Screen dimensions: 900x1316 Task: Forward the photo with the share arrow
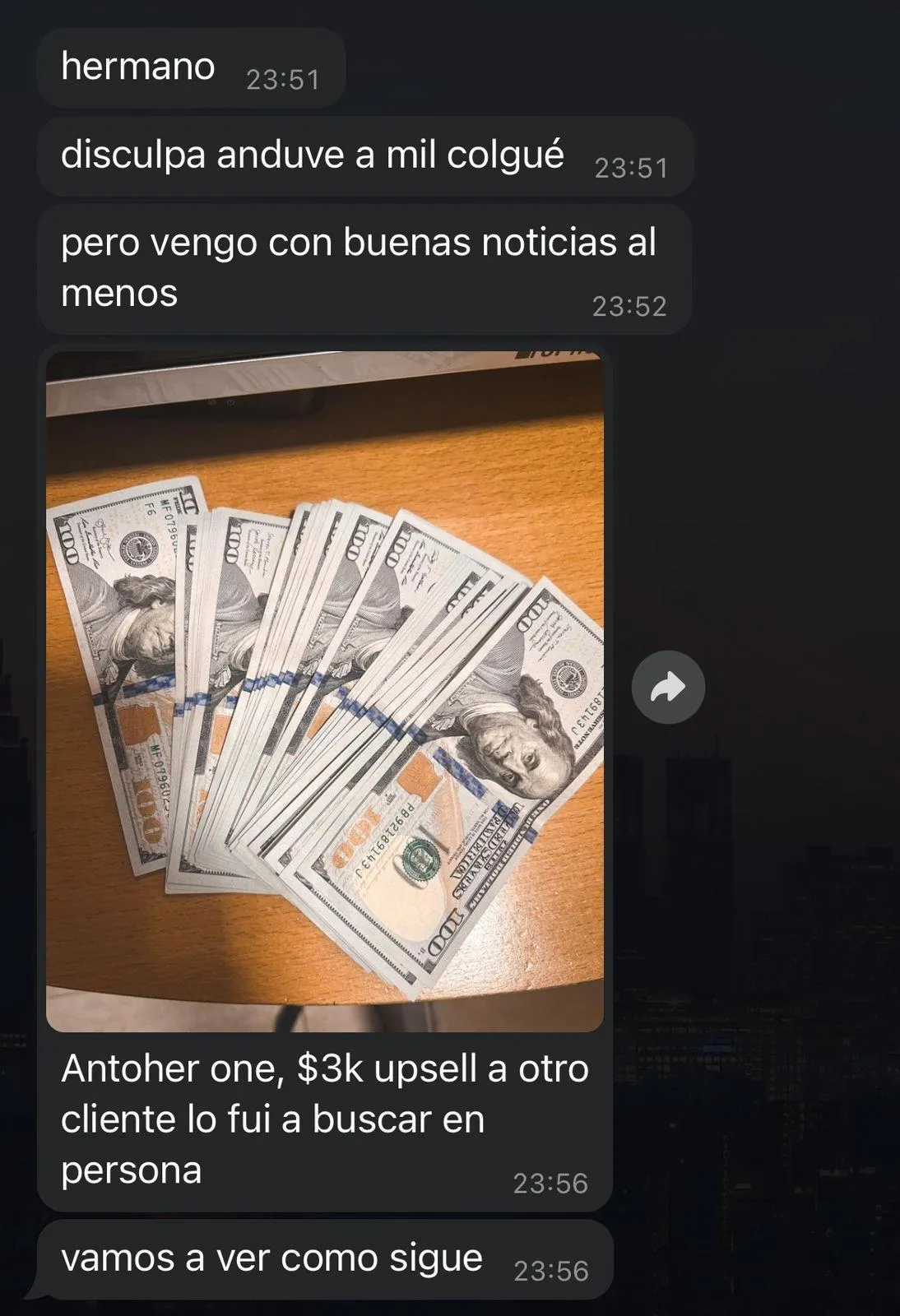click(x=668, y=687)
